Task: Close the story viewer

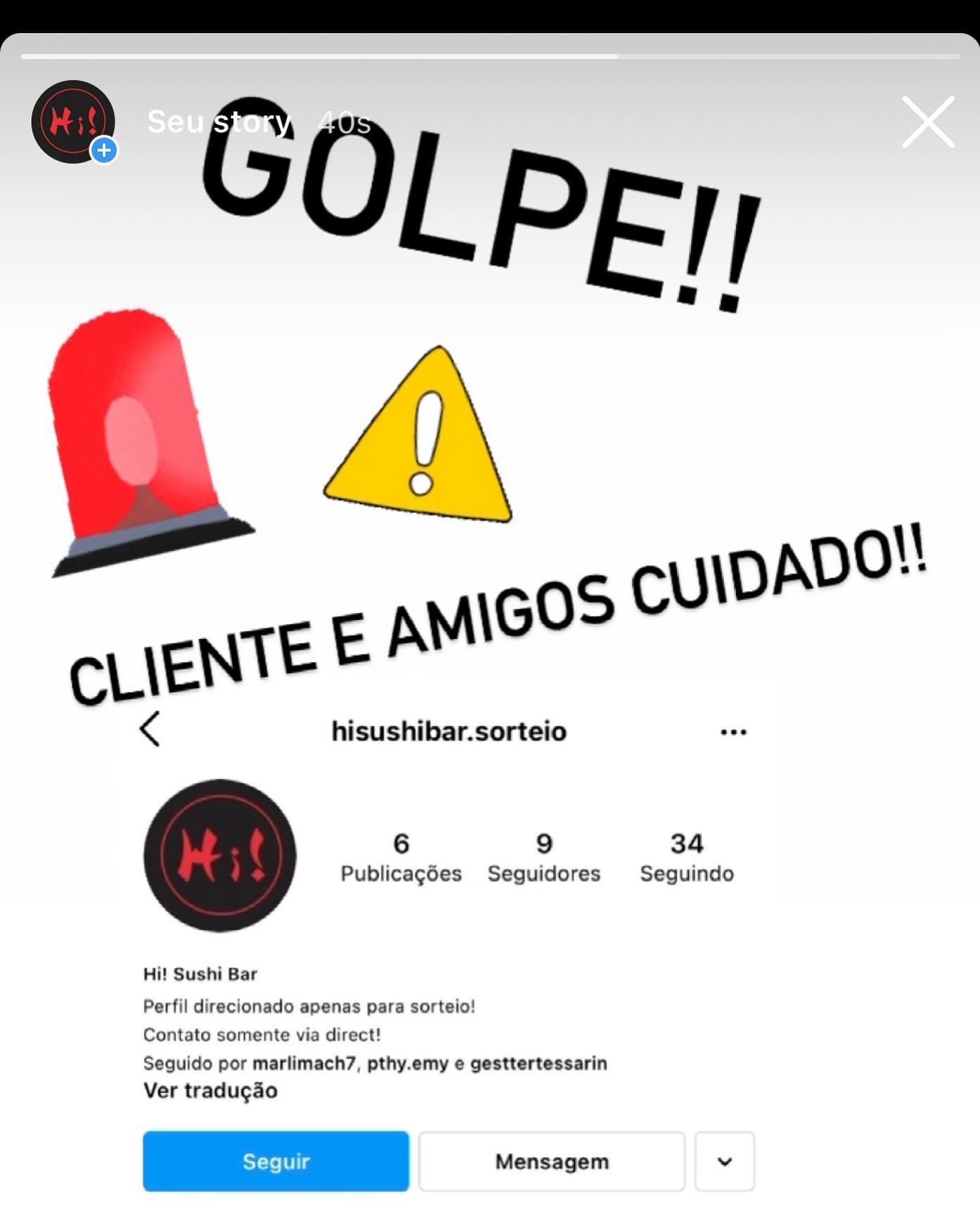Action: 928,122
